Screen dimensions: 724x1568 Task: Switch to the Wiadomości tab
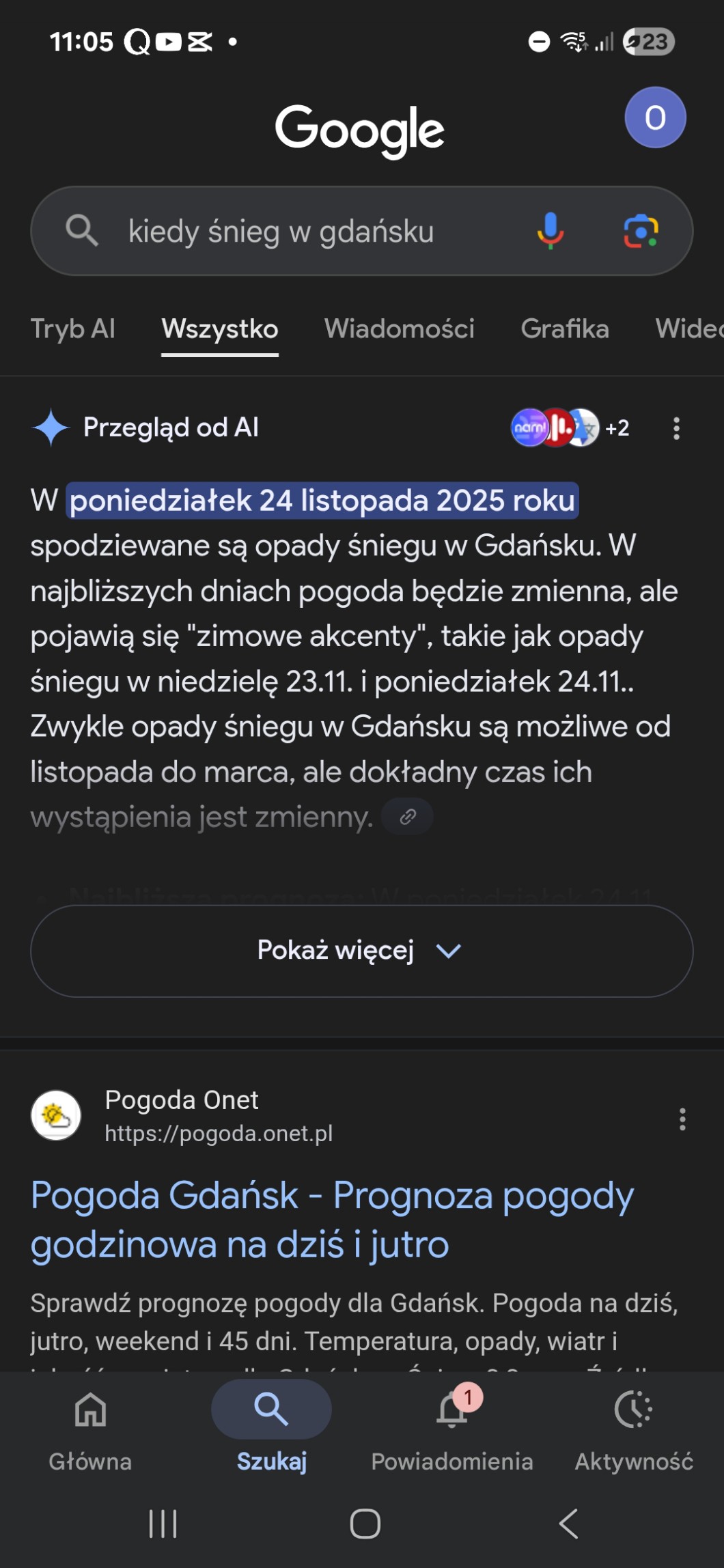coord(399,329)
